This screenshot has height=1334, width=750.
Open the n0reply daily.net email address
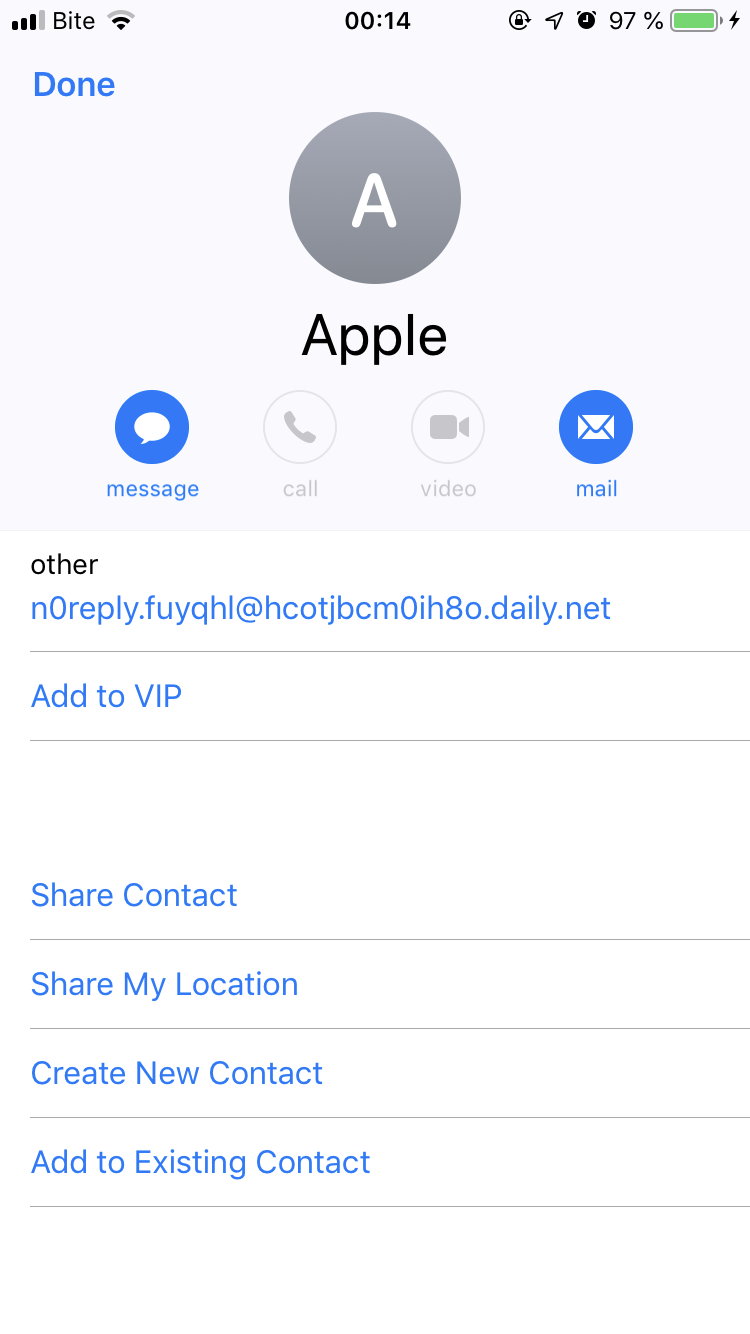click(x=321, y=608)
